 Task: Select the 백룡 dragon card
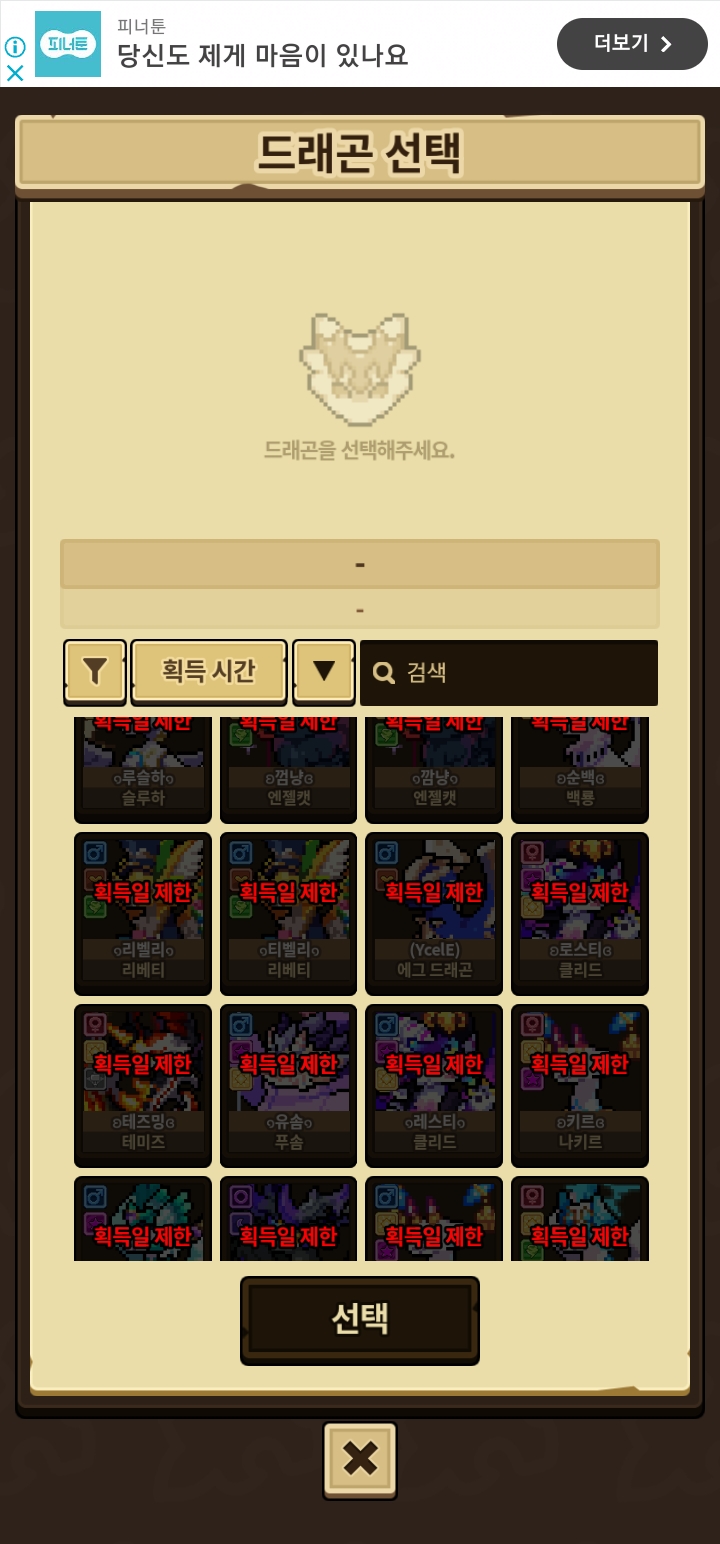point(580,770)
